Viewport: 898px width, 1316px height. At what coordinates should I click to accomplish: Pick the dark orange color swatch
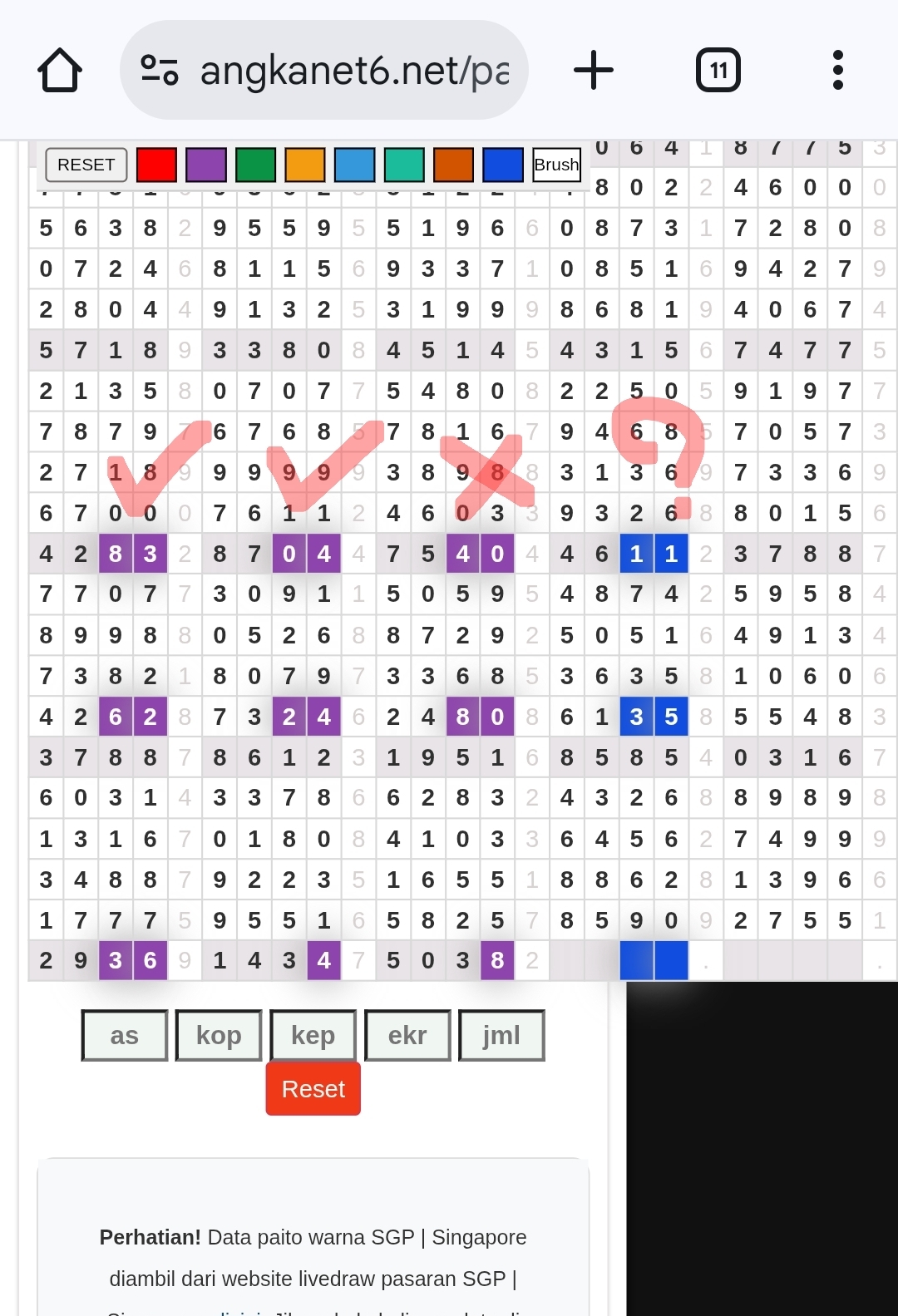click(453, 165)
